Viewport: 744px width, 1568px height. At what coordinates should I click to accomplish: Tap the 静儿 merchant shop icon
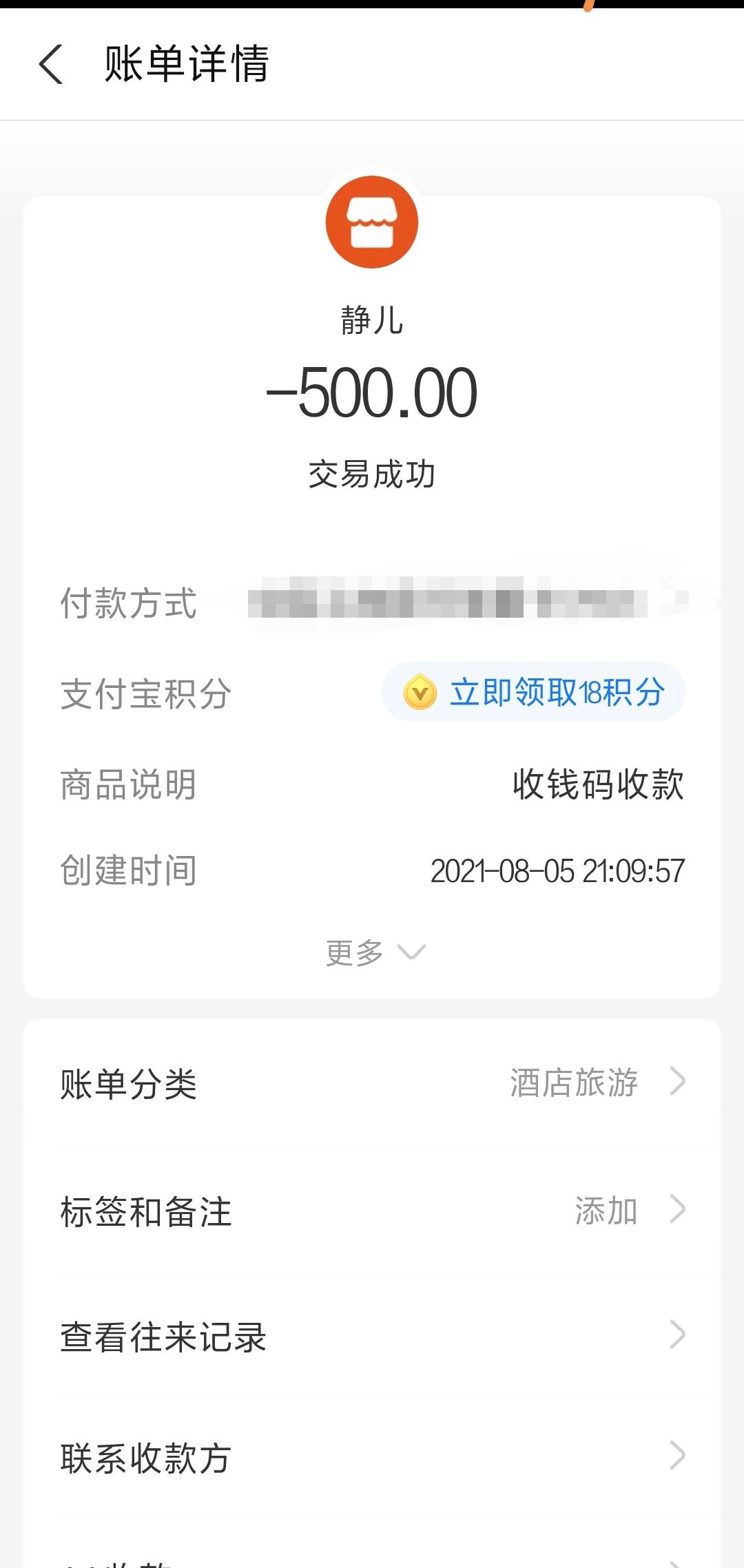[x=372, y=222]
